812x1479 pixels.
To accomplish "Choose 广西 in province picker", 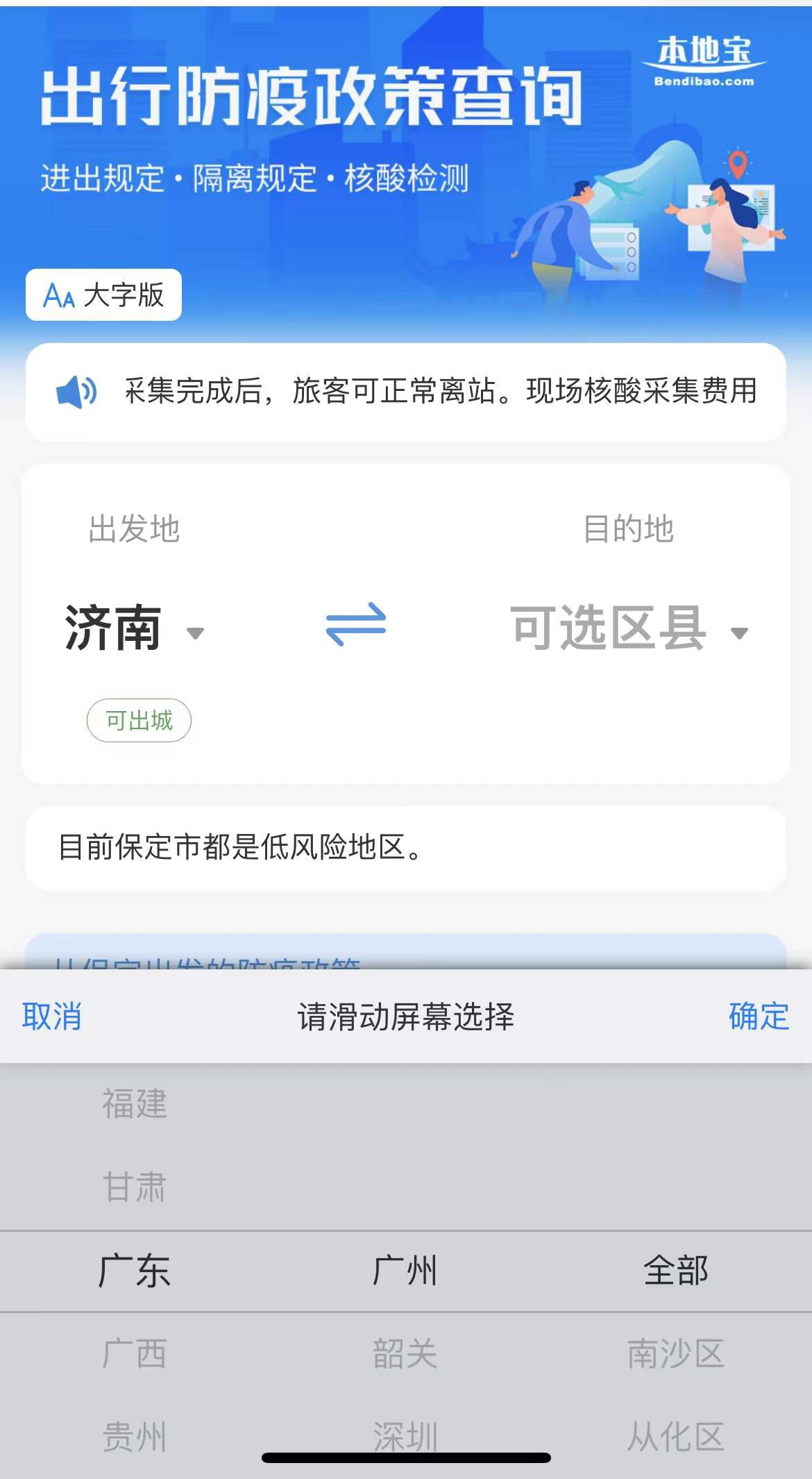I will coord(135,1354).
